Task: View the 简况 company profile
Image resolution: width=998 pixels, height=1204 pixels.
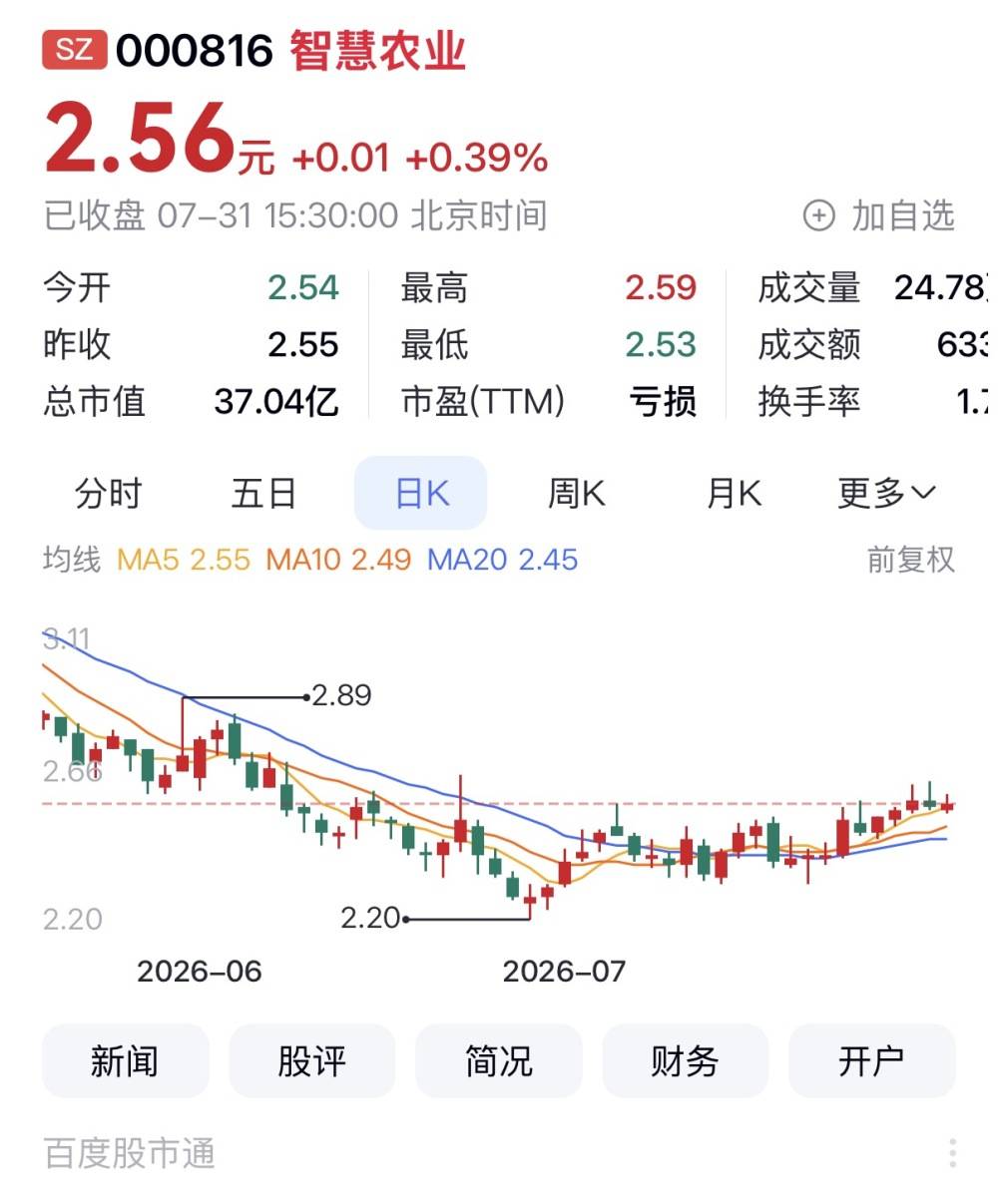Action: [498, 1061]
